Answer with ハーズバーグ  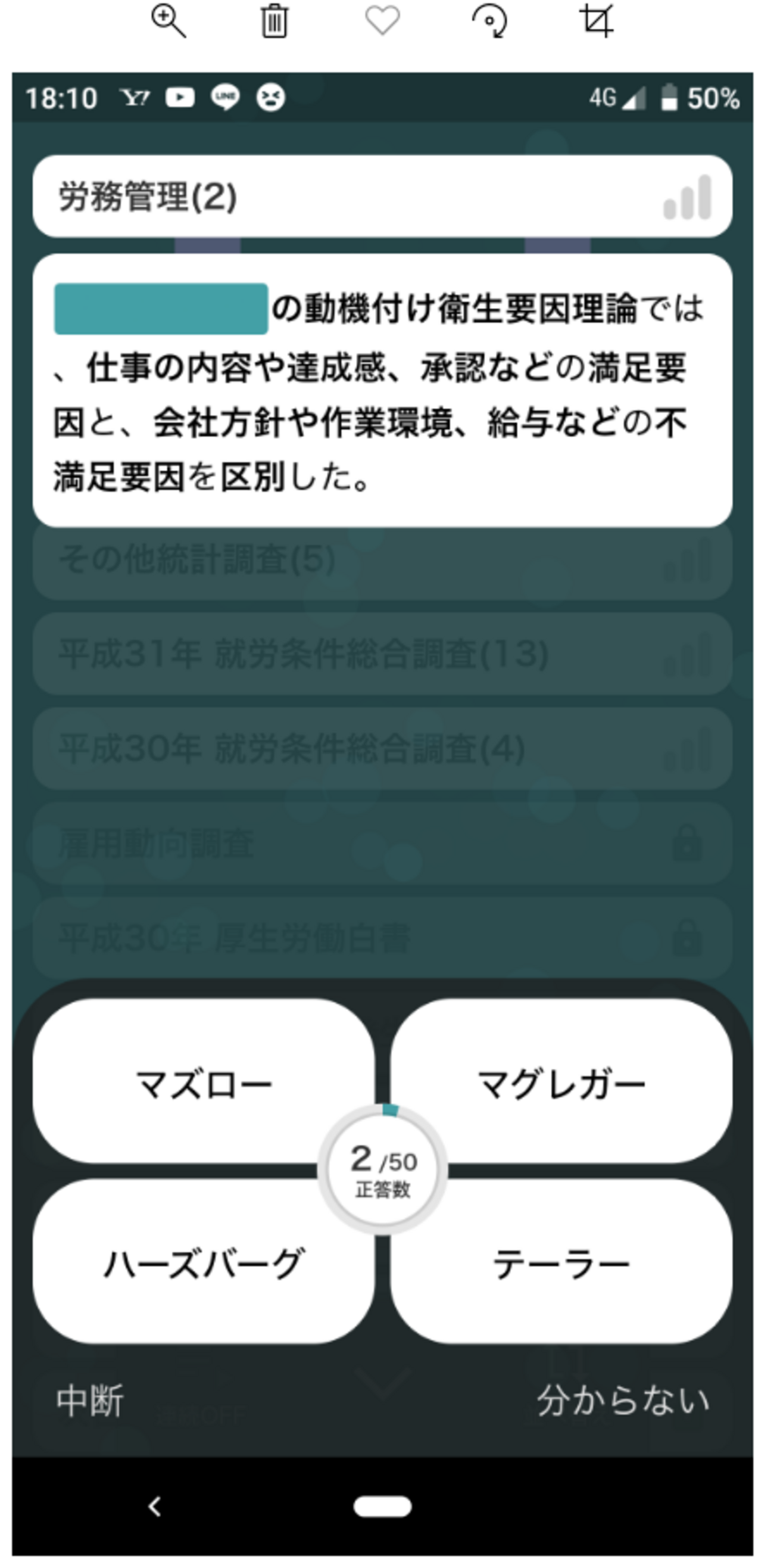click(x=203, y=1263)
